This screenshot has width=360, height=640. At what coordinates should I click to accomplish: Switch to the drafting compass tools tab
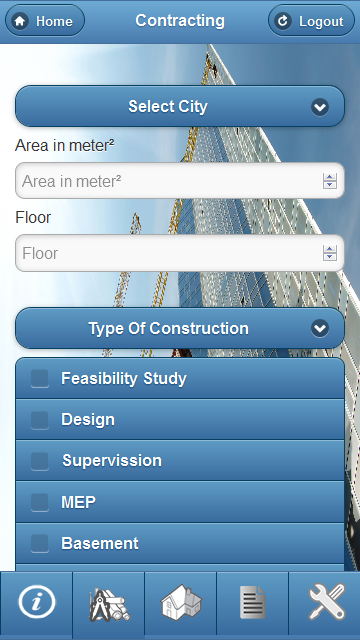coord(109,603)
